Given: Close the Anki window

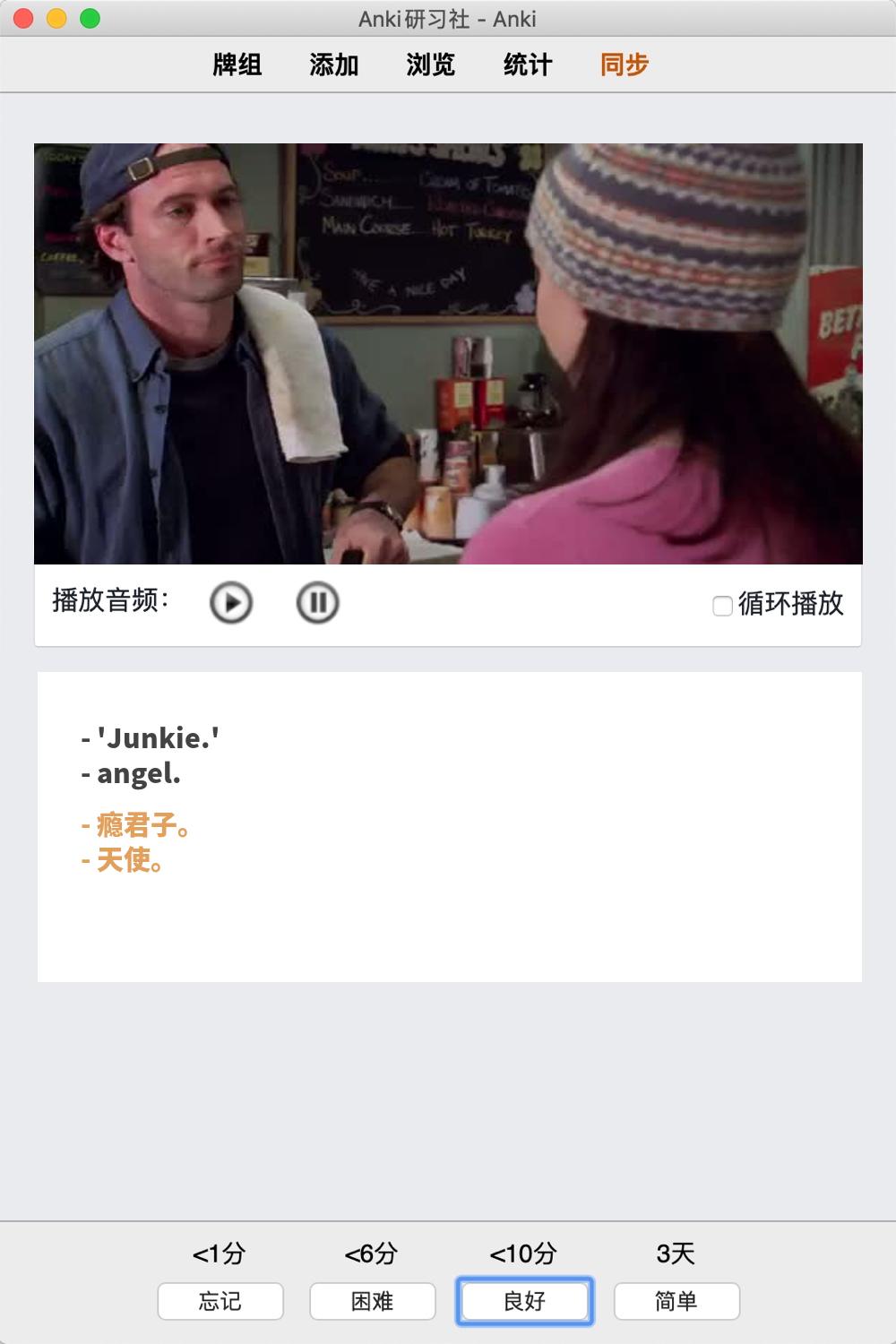Looking at the screenshot, I should (24, 19).
